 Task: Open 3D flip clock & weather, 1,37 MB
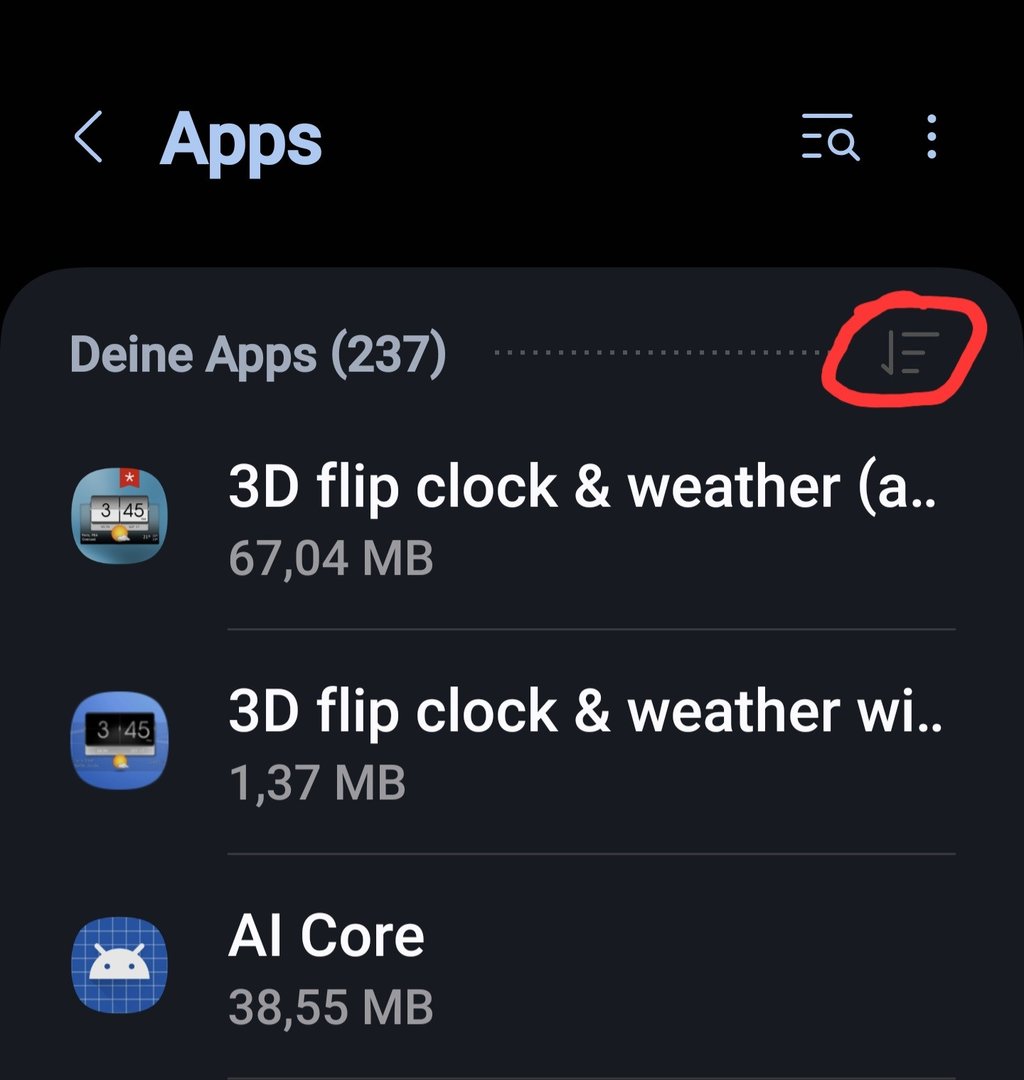click(583, 741)
